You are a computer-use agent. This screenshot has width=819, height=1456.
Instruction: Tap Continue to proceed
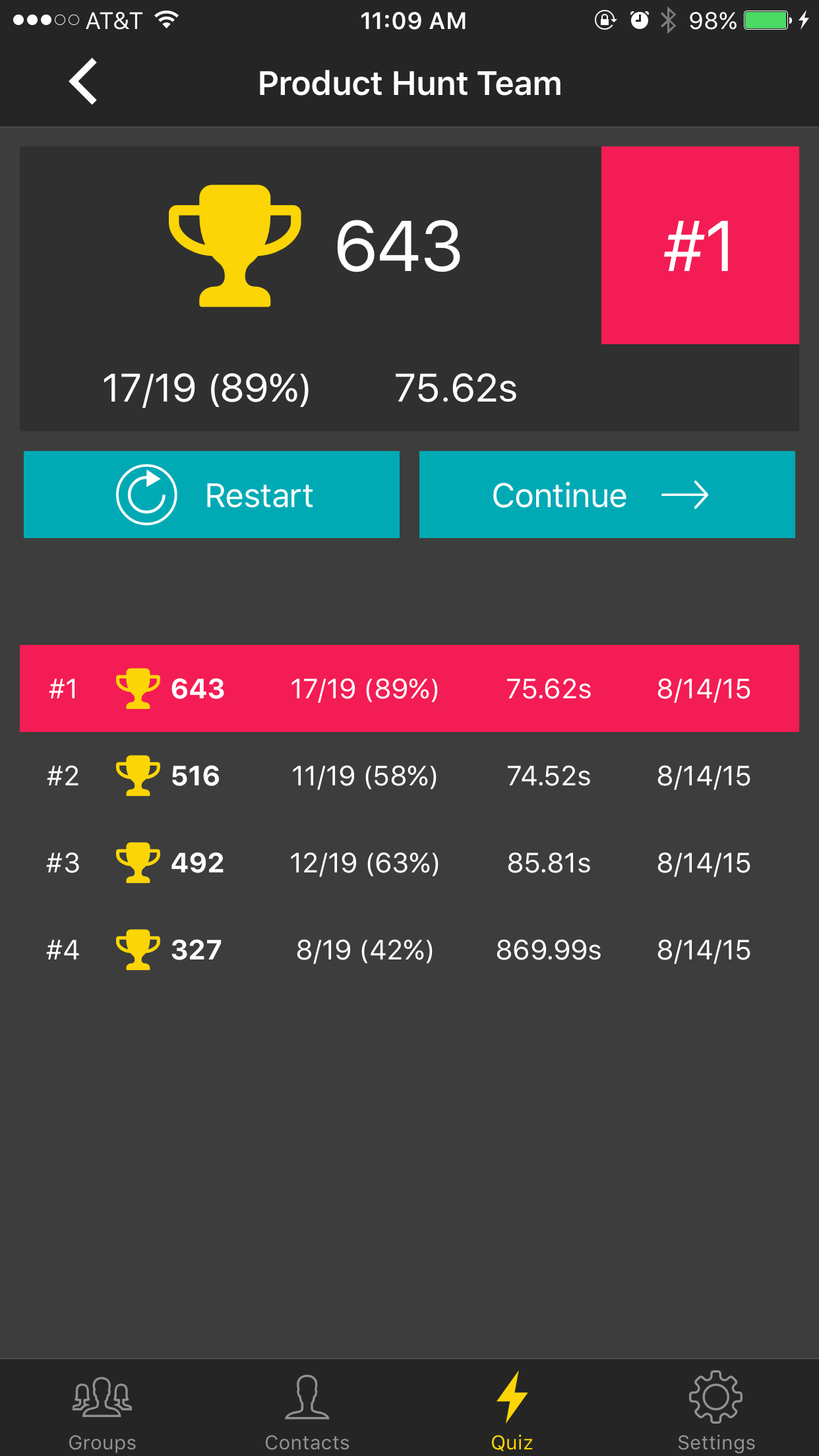click(607, 495)
